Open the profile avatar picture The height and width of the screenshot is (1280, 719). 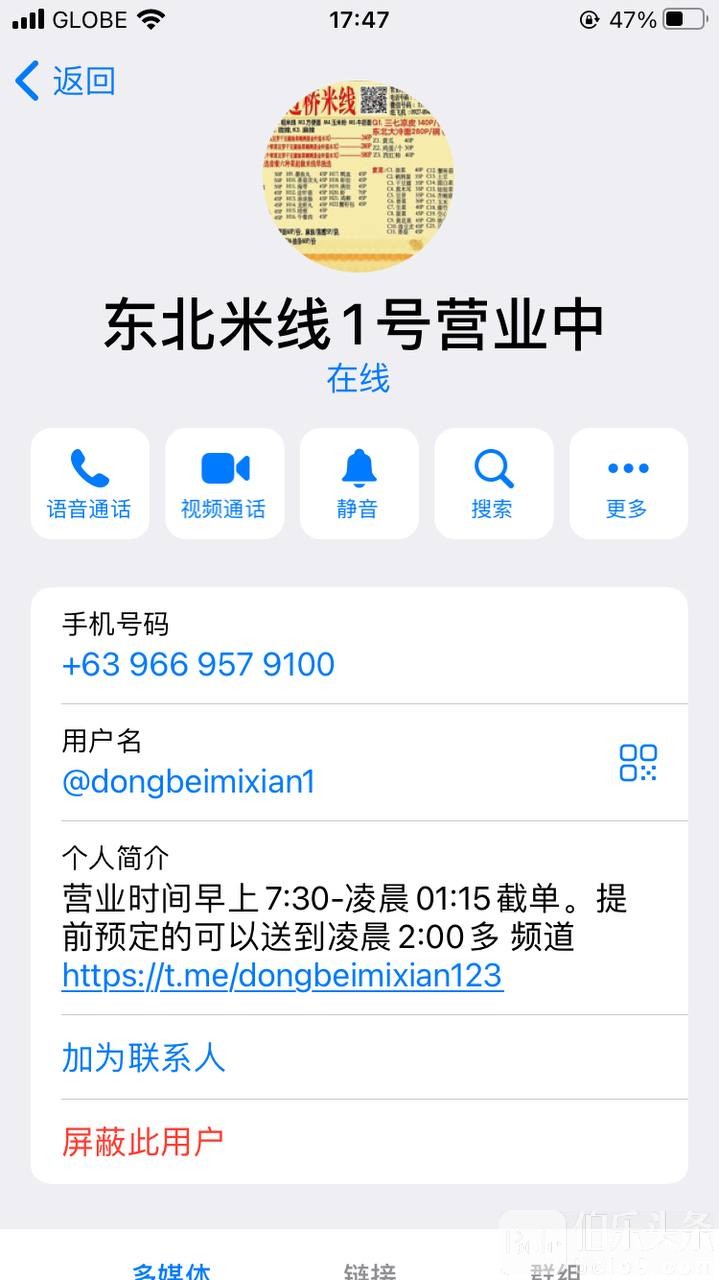(358, 176)
